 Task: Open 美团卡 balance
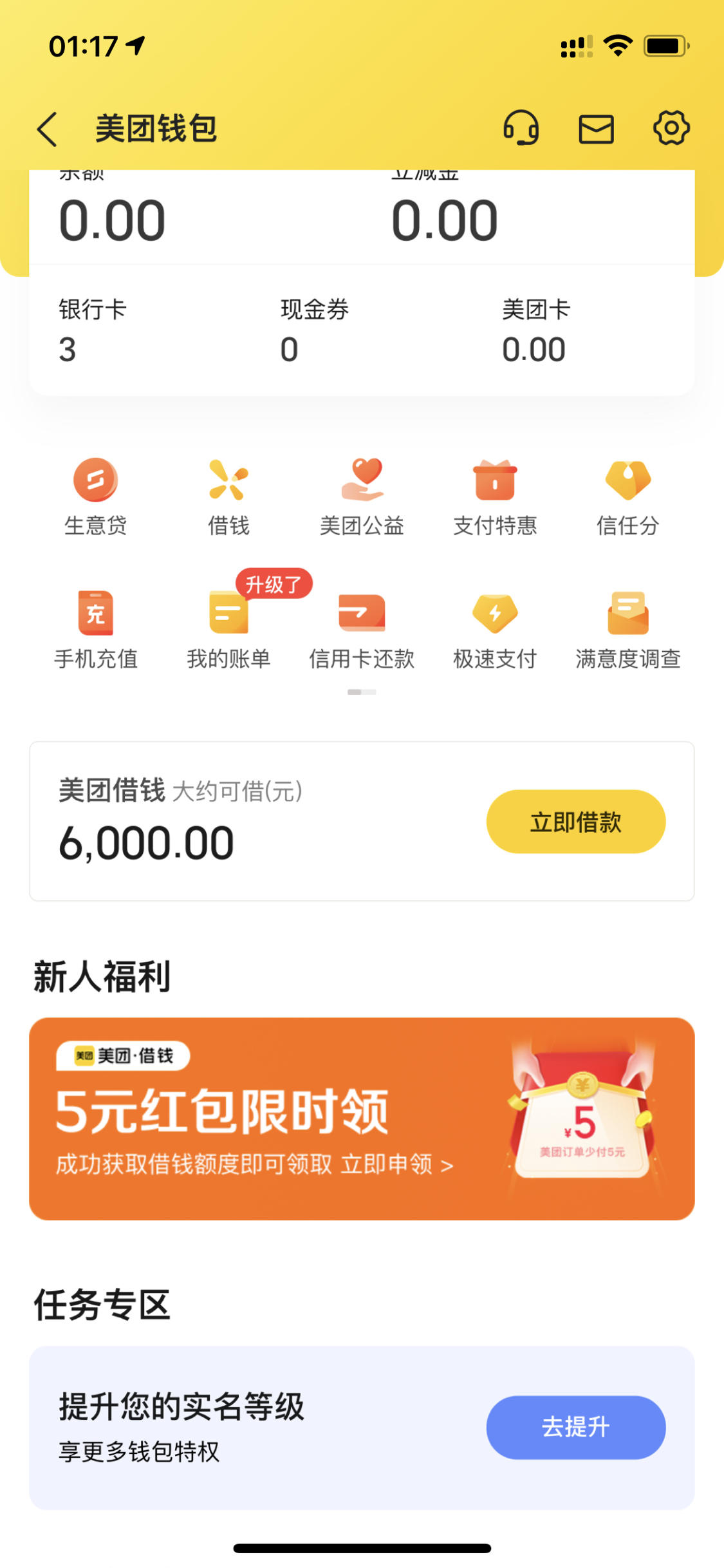pyautogui.click(x=535, y=330)
